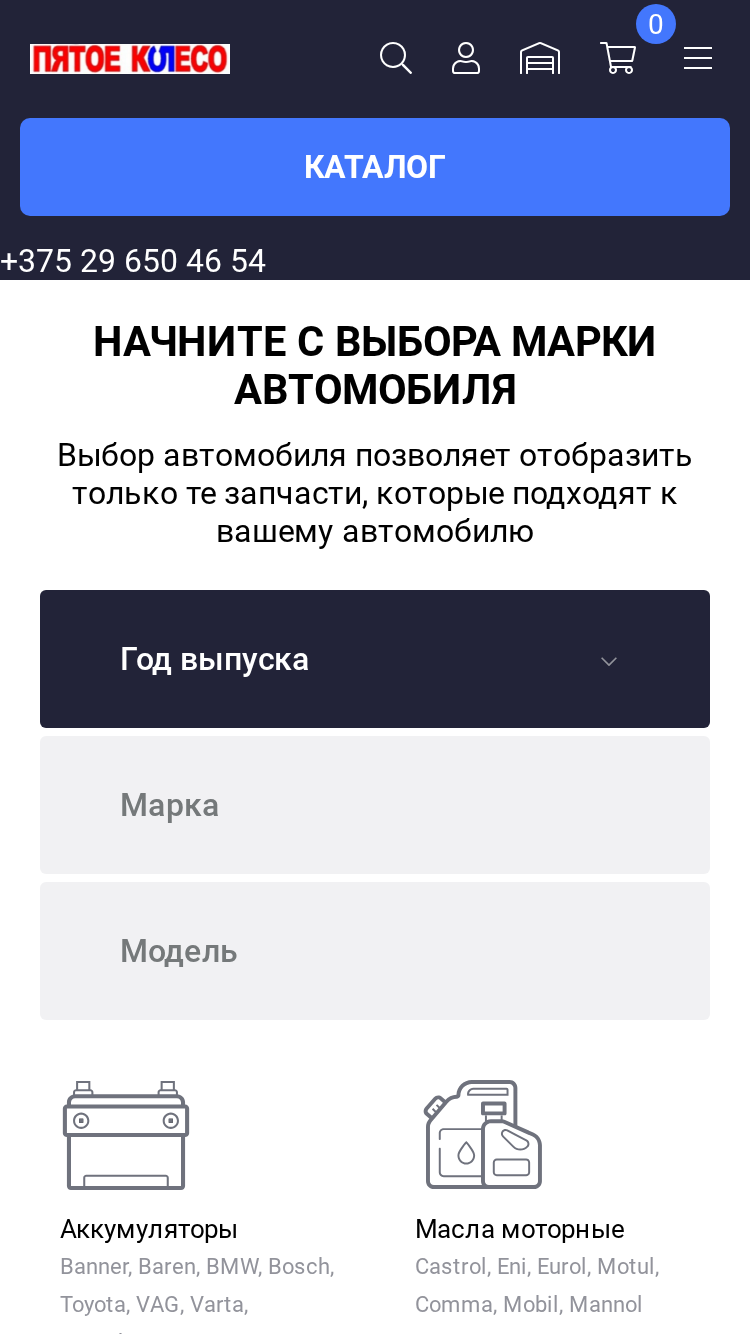
Task: Open the Bosch batteries link
Action: click(300, 1267)
